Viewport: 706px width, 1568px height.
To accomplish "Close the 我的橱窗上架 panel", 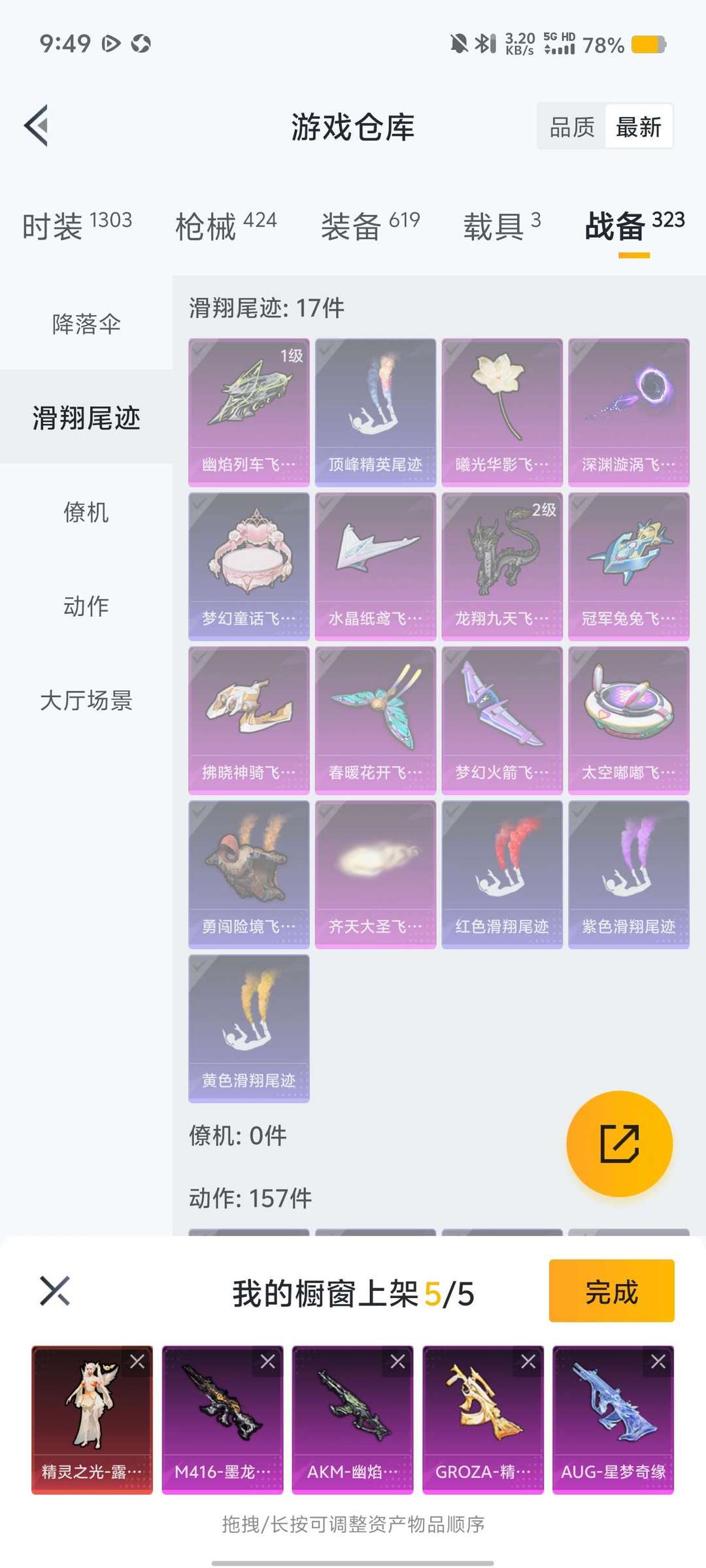I will click(x=55, y=1291).
